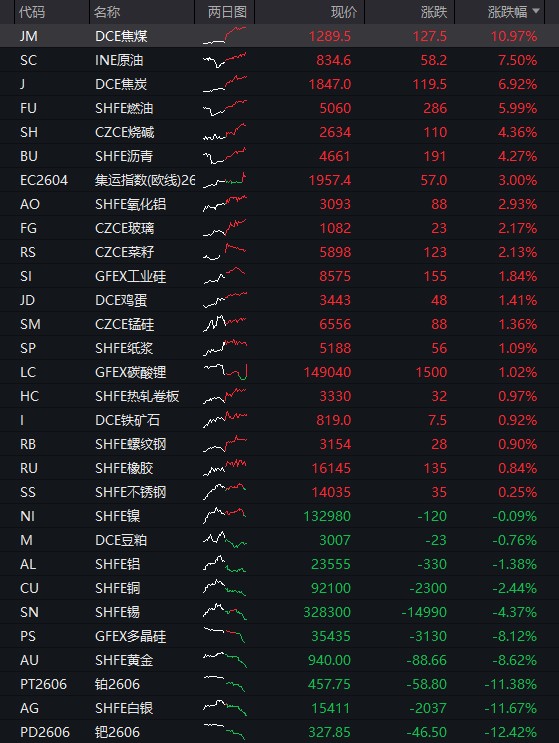The image size is (559, 743).
Task: Select the GFEX碳酸锂 (LC) contract
Action: (x=280, y=372)
